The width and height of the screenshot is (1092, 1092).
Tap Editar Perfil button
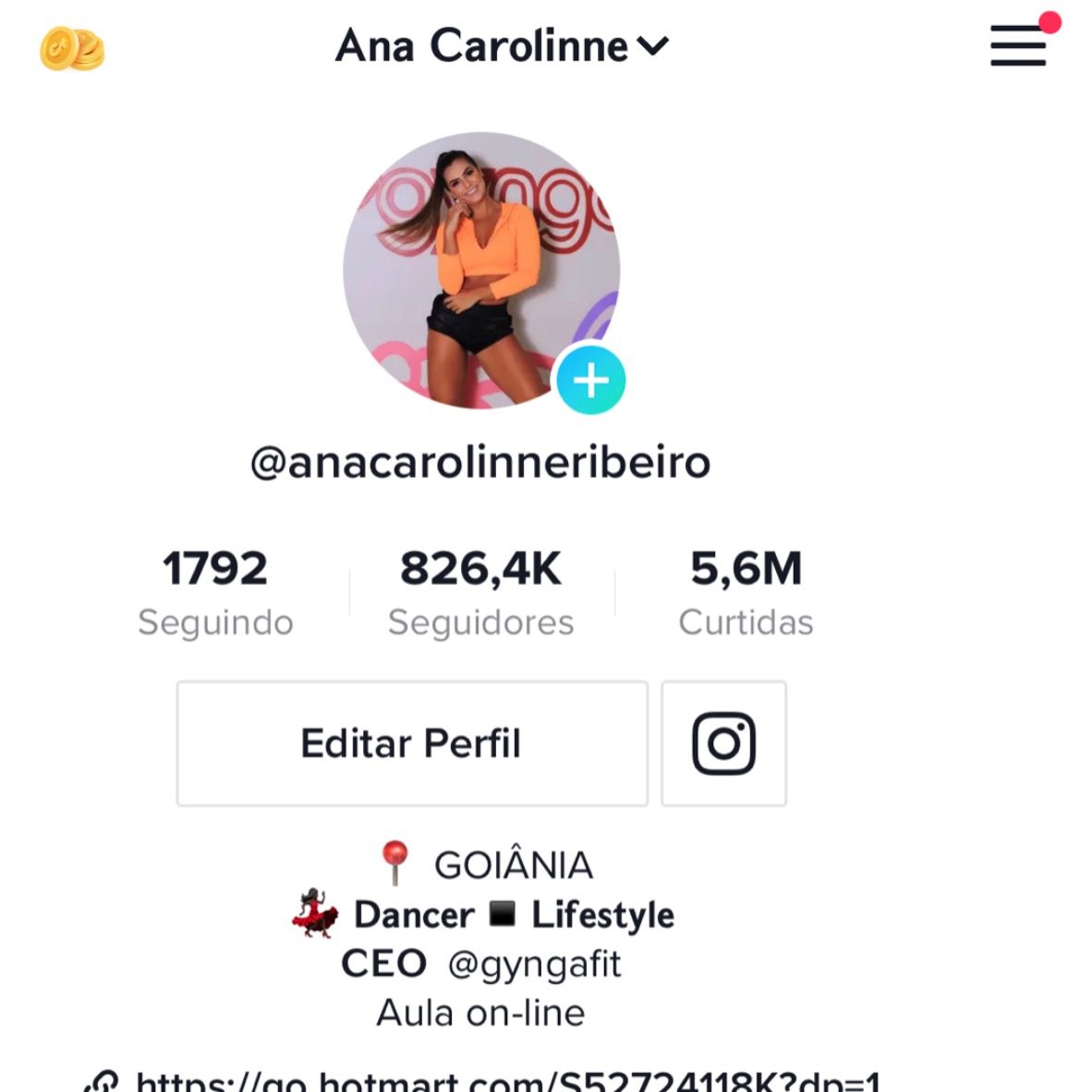[412, 744]
